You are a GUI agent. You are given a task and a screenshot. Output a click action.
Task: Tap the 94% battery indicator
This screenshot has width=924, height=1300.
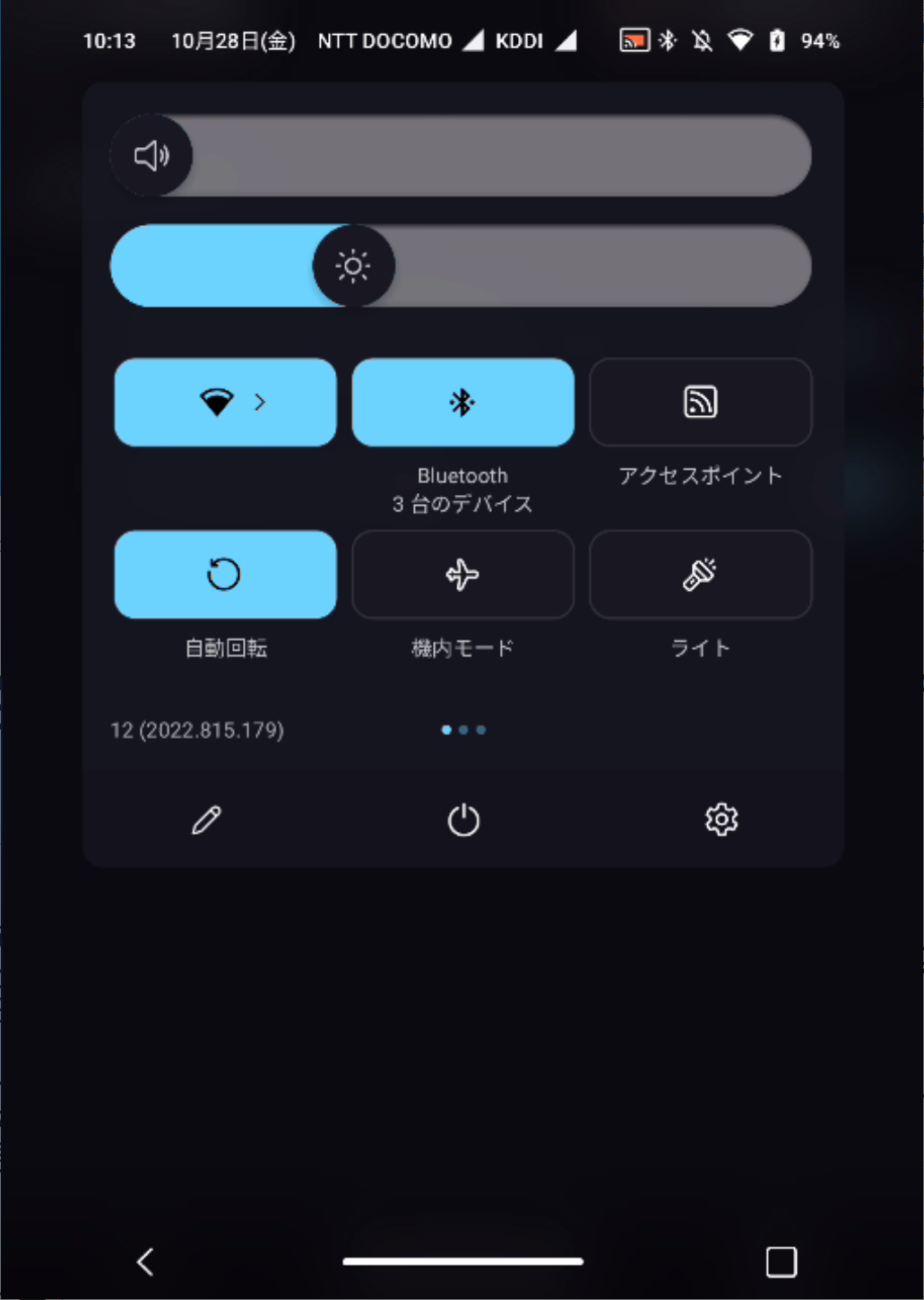point(817,41)
